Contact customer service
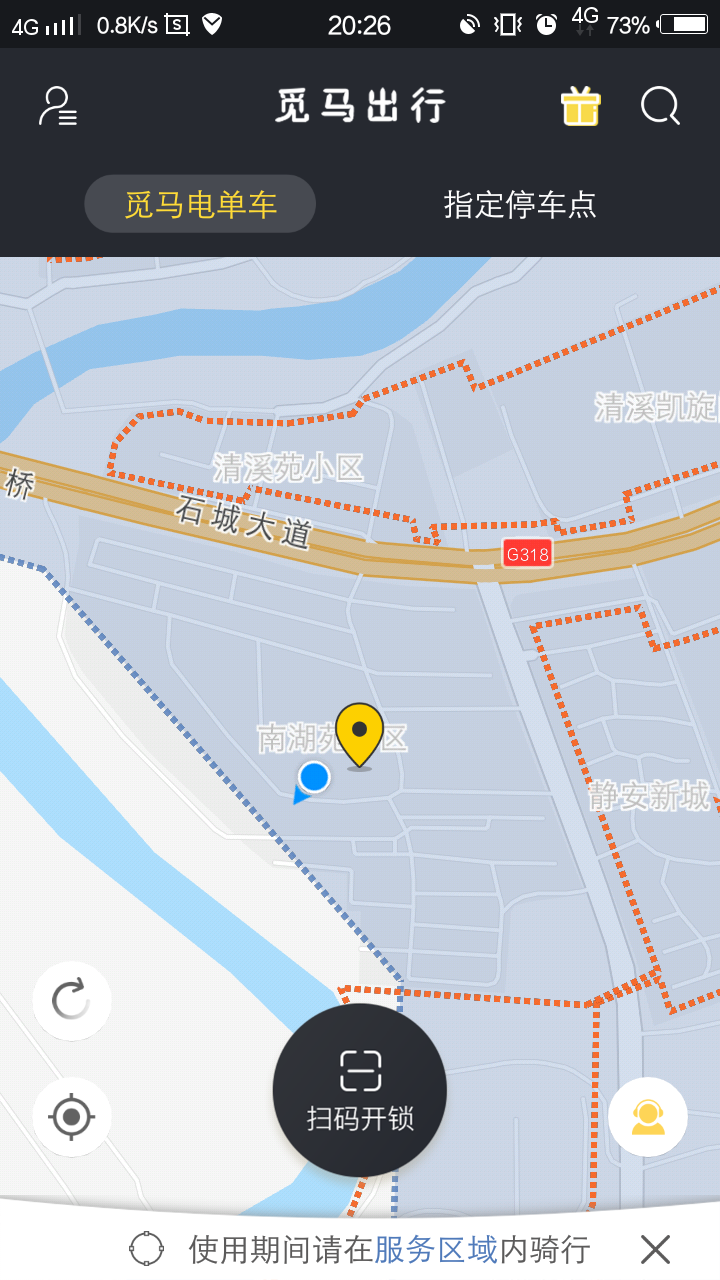 648,1117
